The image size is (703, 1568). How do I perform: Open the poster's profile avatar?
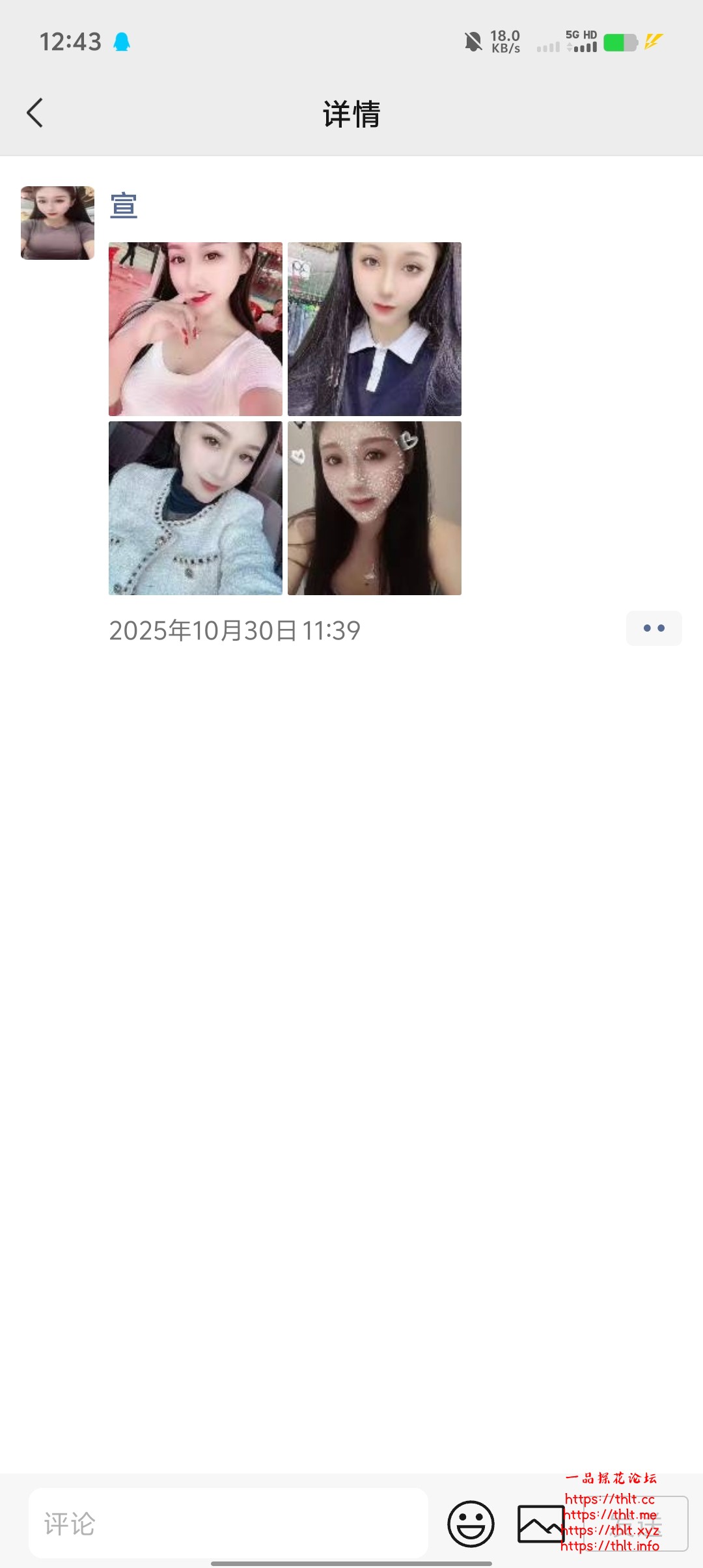pyautogui.click(x=57, y=223)
